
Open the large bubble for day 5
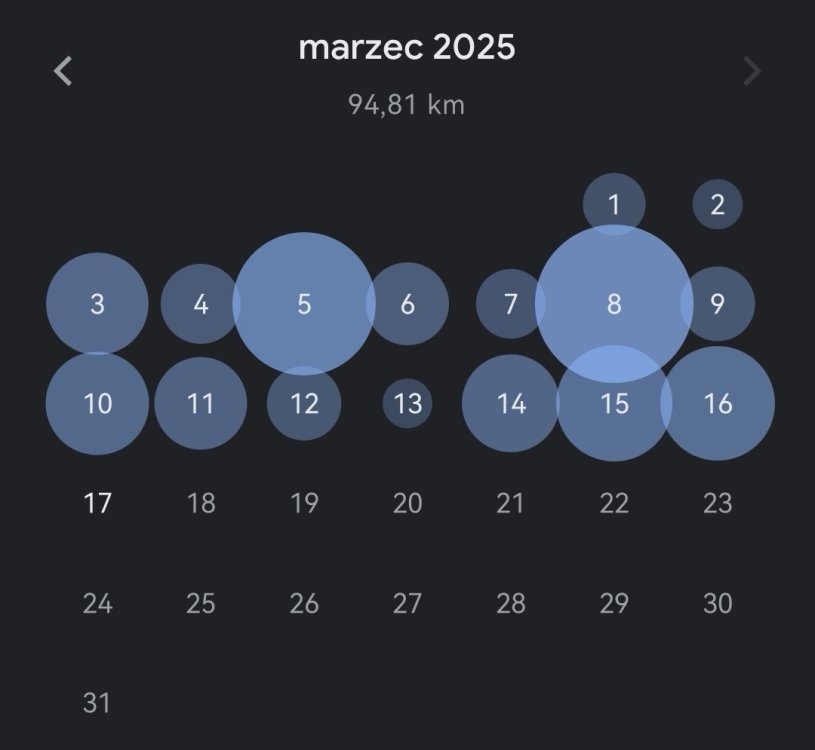click(304, 304)
